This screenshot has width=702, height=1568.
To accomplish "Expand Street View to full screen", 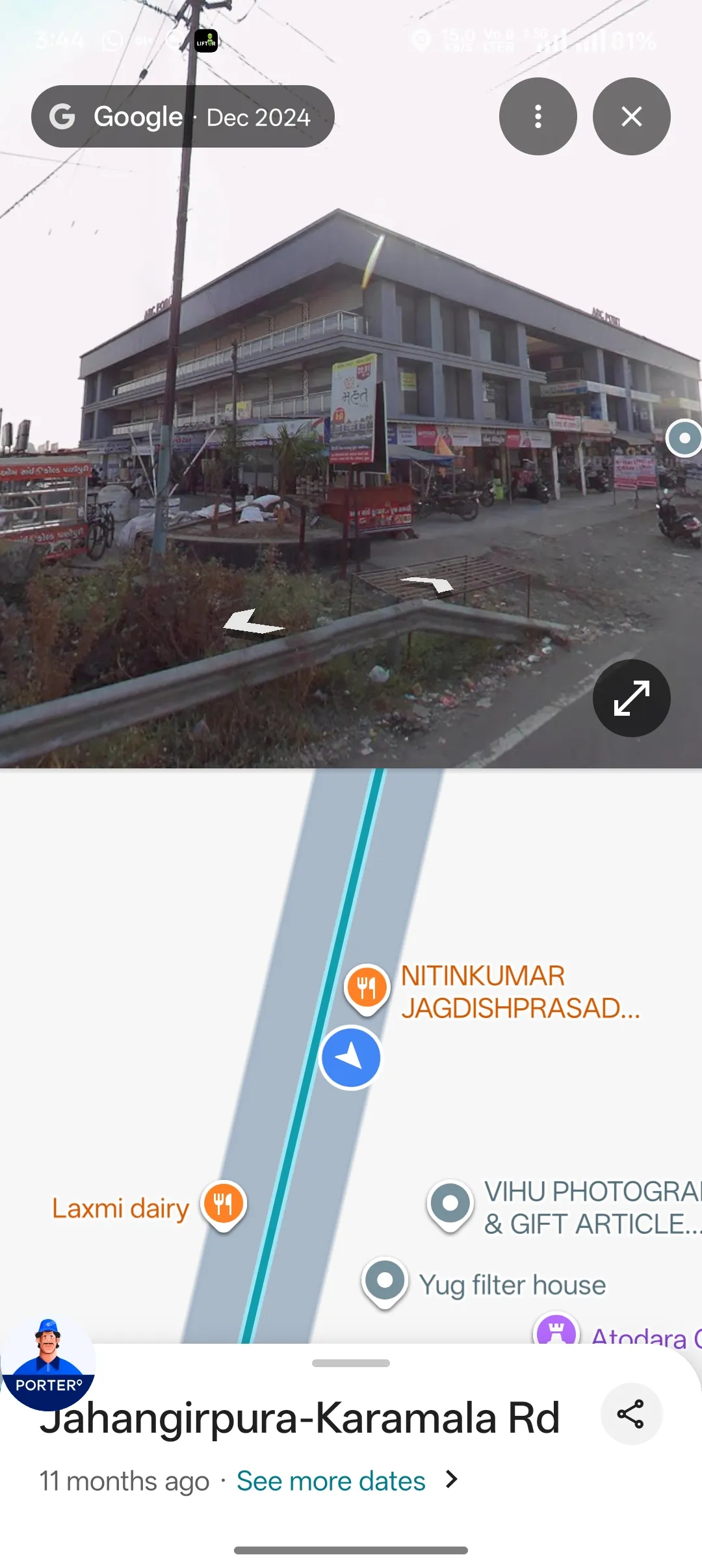I will coord(631,698).
